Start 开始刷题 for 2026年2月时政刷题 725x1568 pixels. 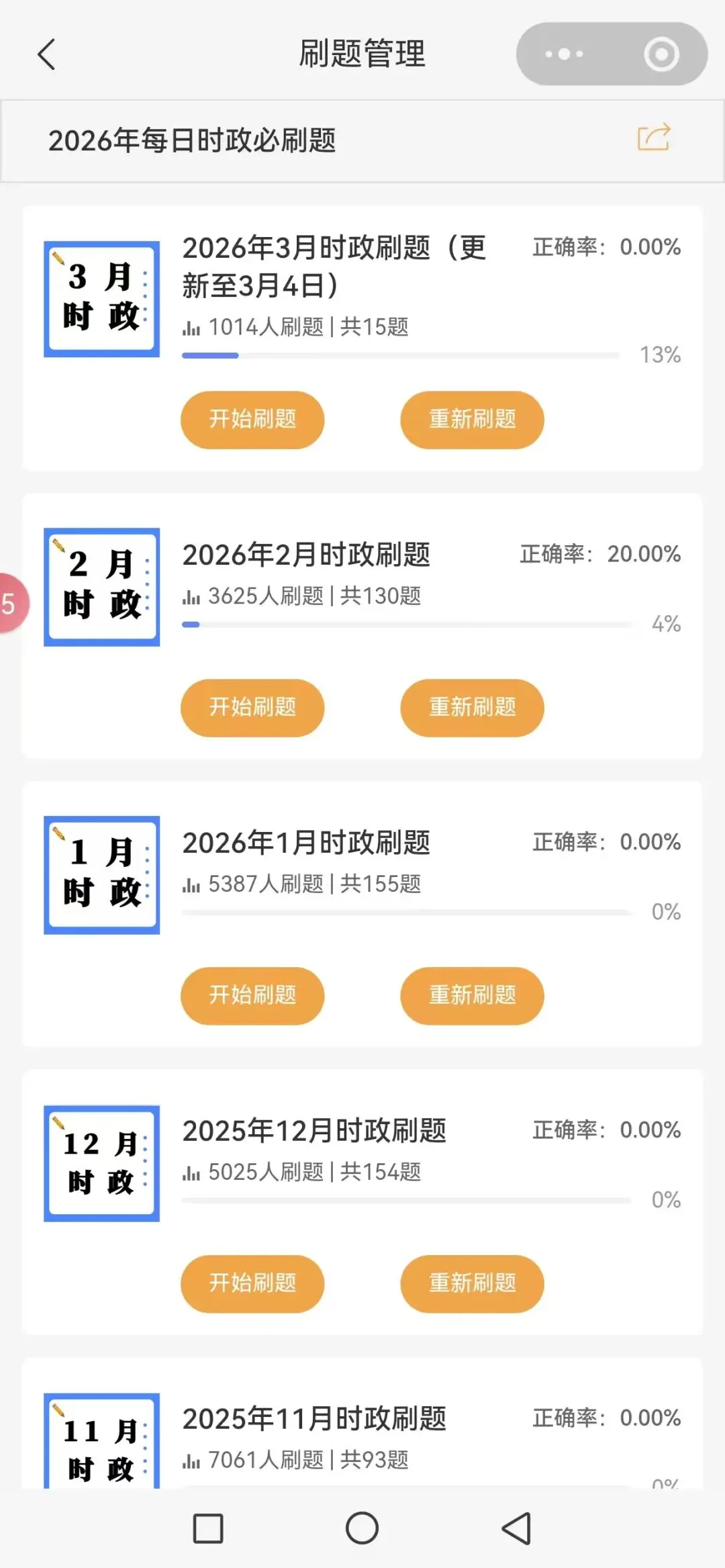tap(252, 707)
